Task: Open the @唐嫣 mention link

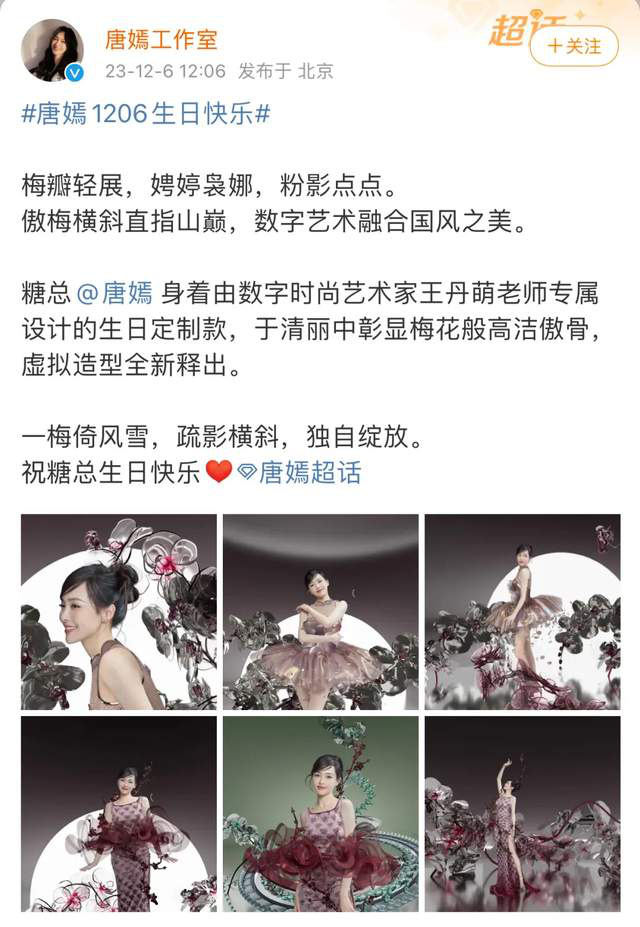Action: (x=114, y=292)
